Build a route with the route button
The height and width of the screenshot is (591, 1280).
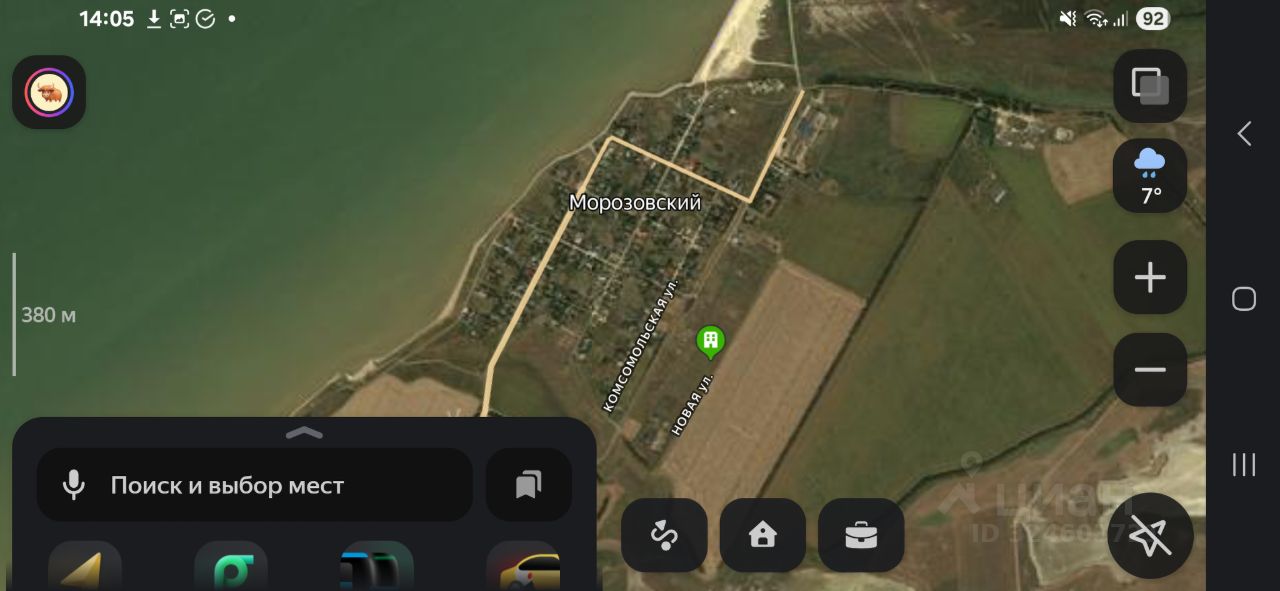coord(664,536)
